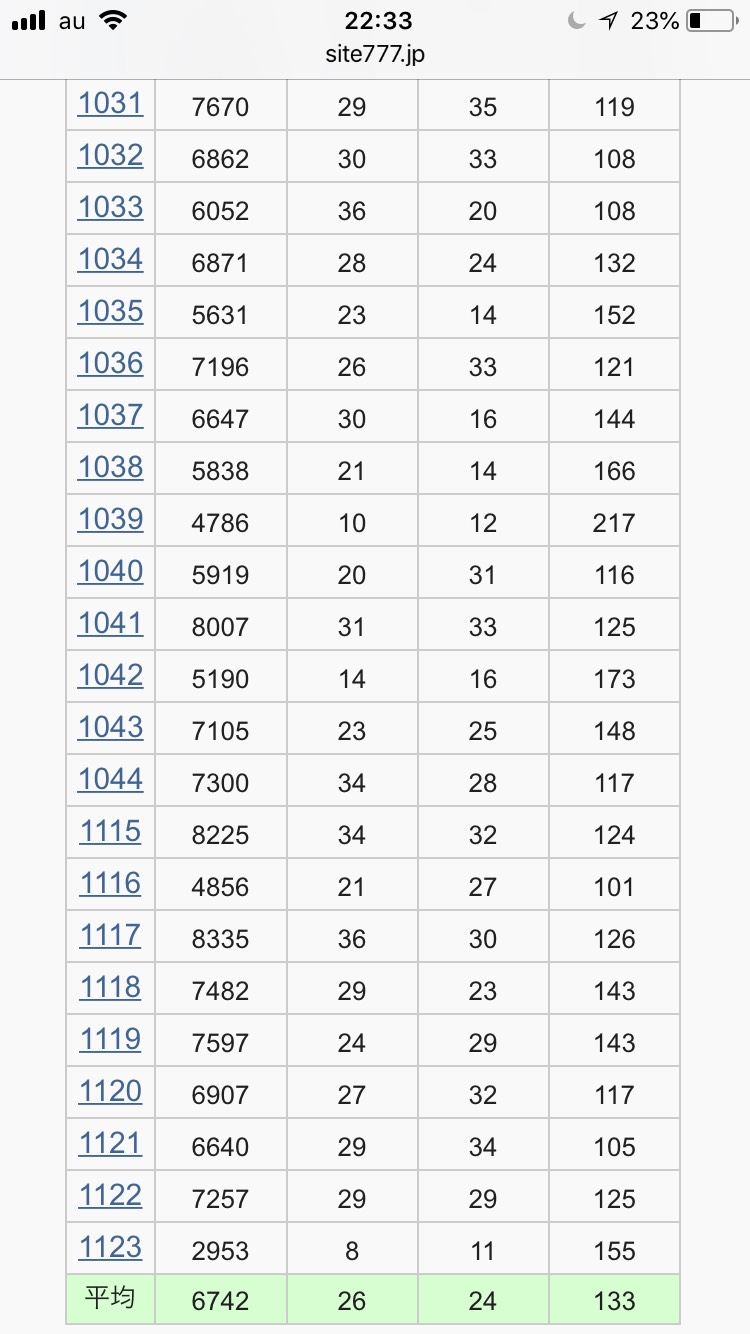
Task: View data for 1039
Action: [x=110, y=520]
